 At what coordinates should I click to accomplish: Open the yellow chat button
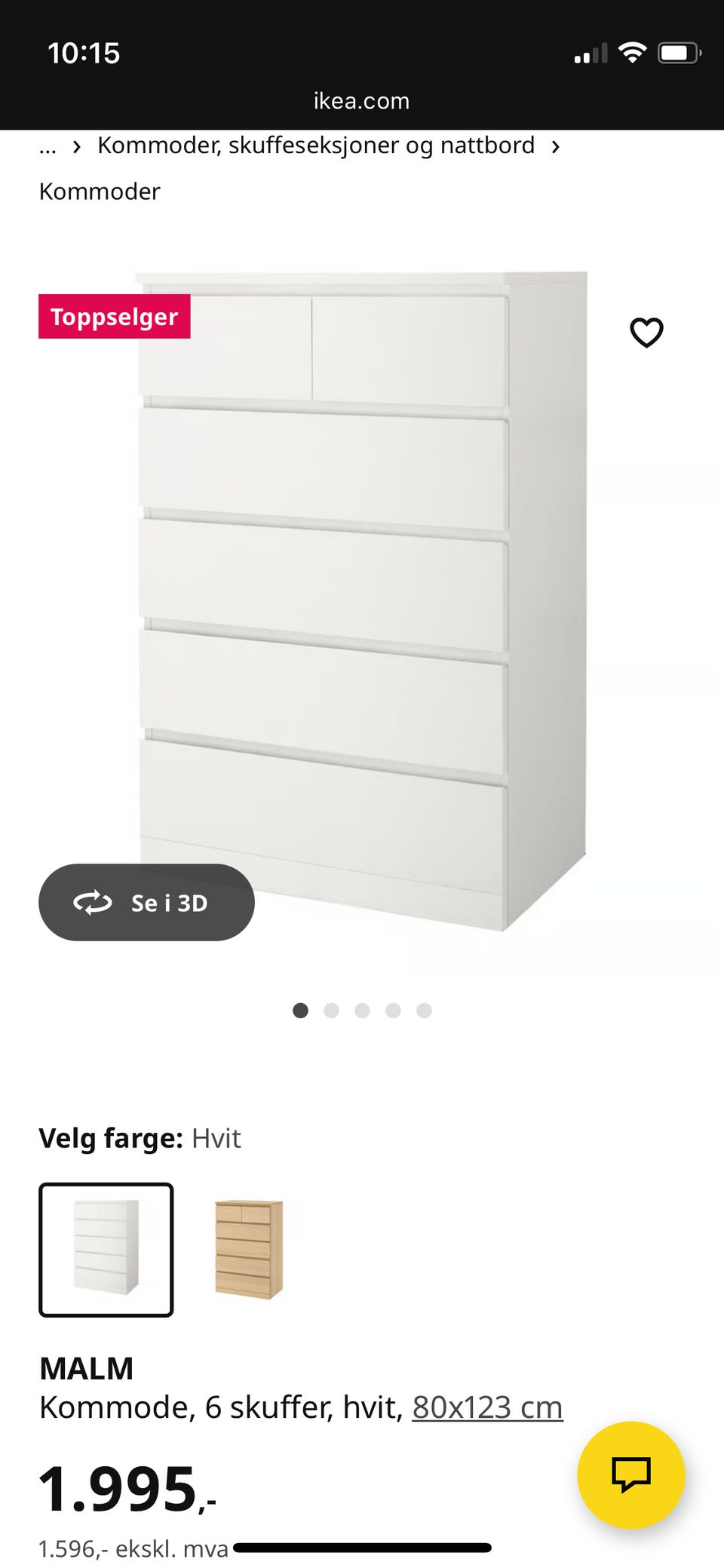coord(630,1474)
